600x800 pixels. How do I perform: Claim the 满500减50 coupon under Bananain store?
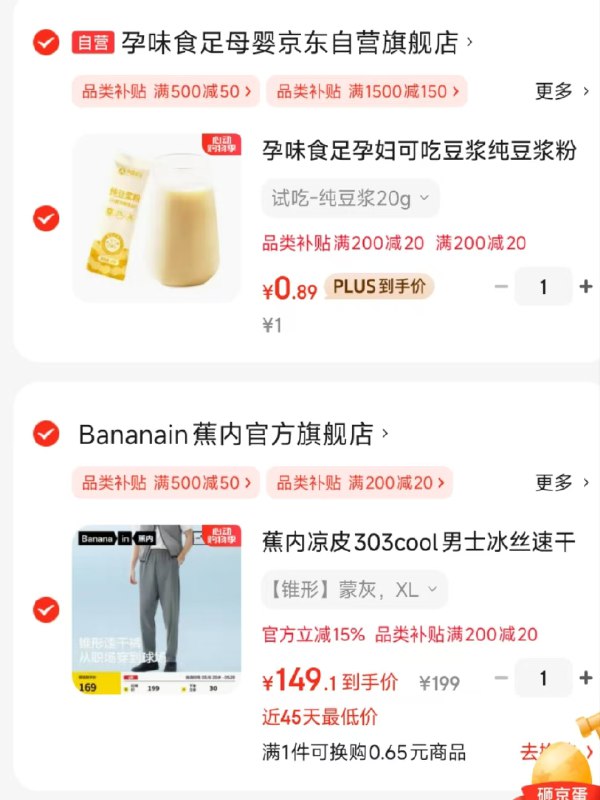tap(166, 483)
